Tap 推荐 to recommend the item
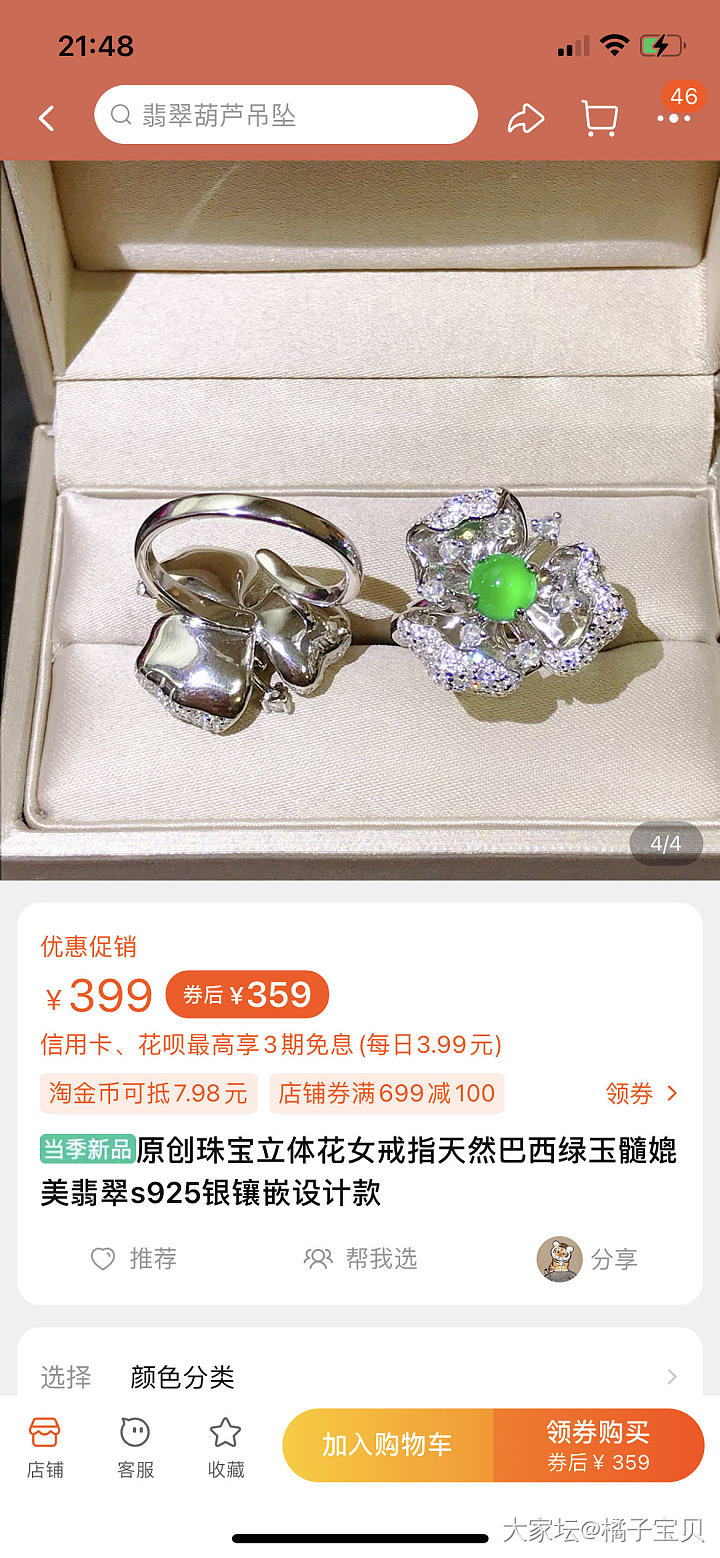 pos(134,1258)
